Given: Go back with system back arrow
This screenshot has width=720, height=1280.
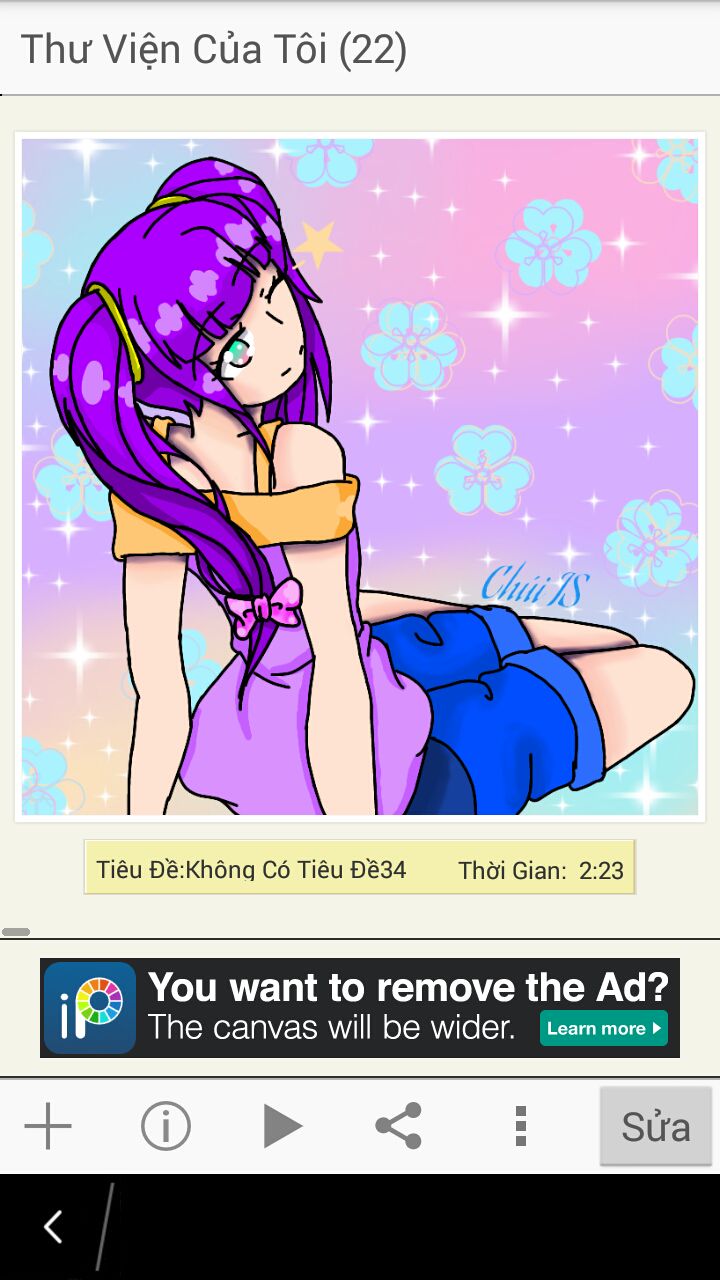Looking at the screenshot, I should (53, 1226).
